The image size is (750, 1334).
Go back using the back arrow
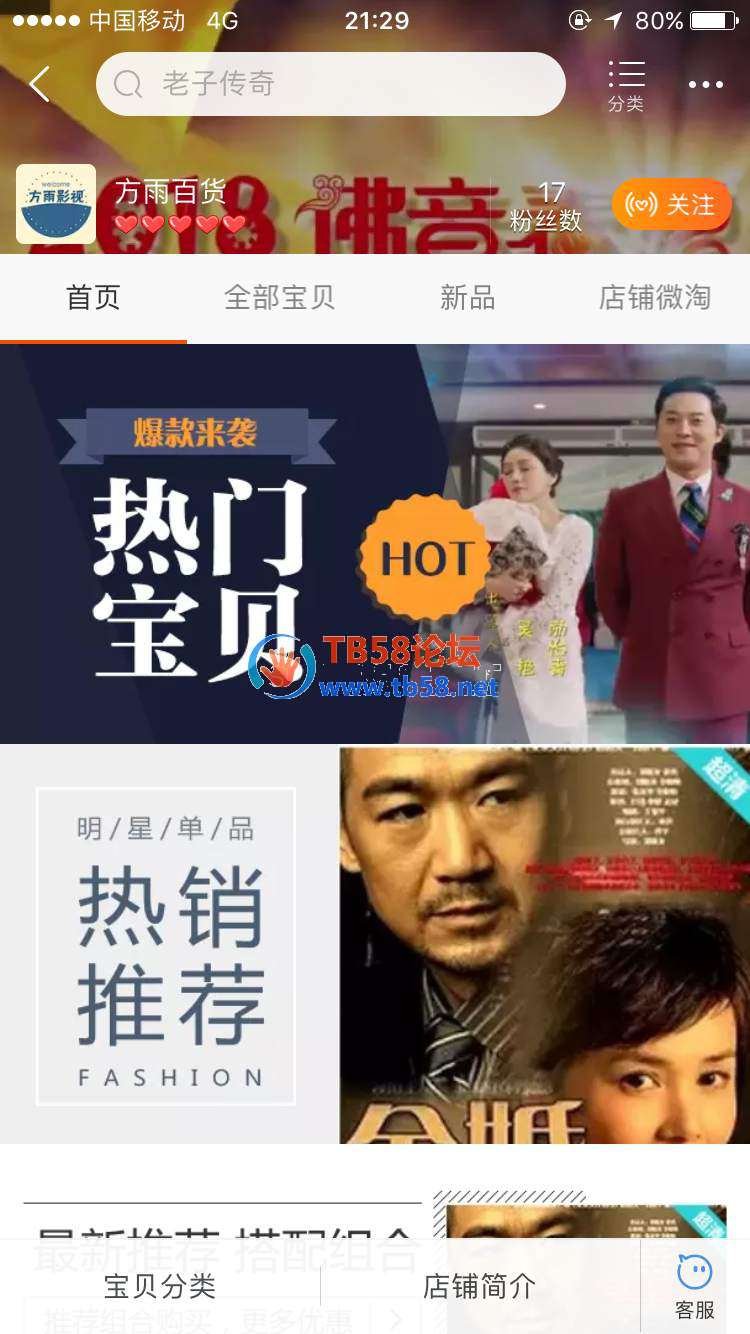pyautogui.click(x=40, y=85)
